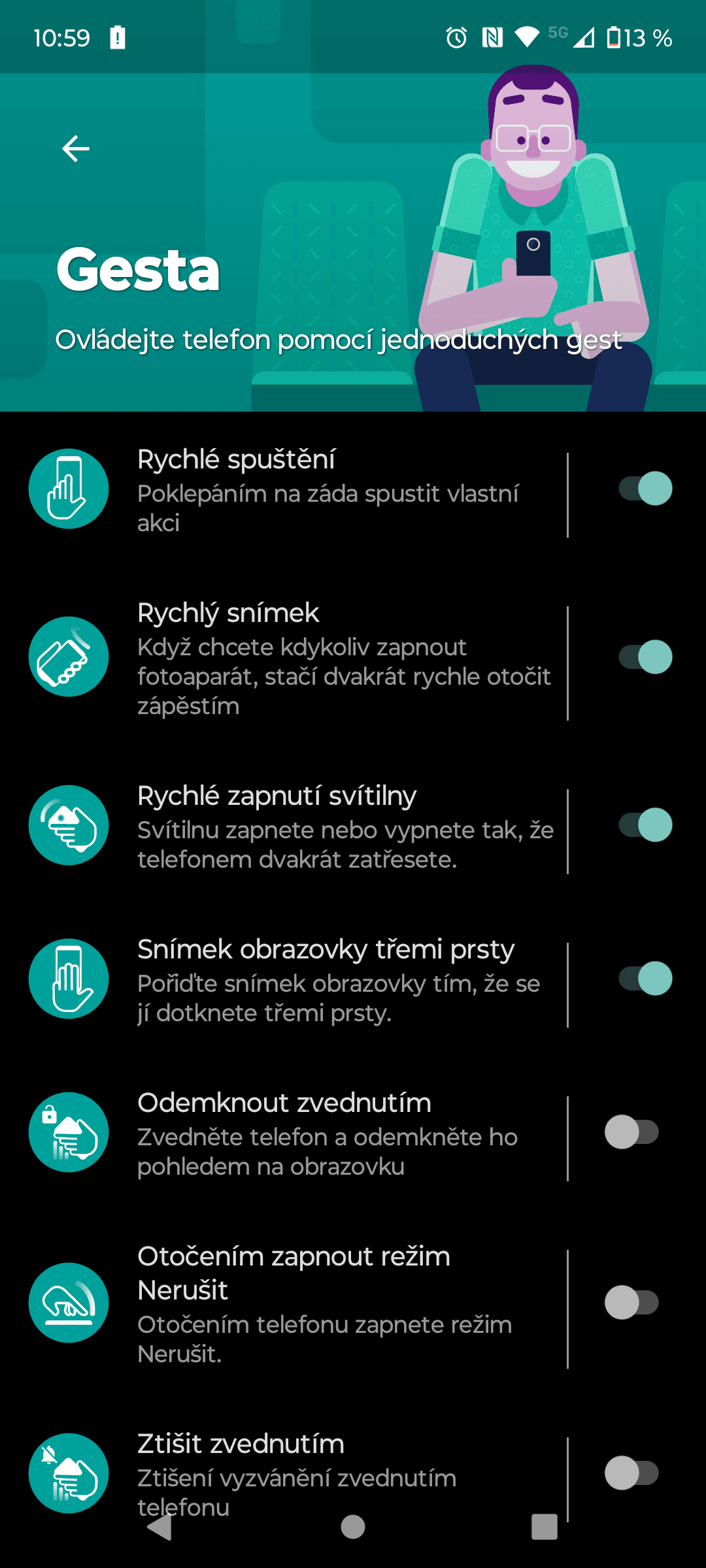Disable the Rychlý snímek switch
Viewport: 706px width, 1568px height.
pos(645,657)
